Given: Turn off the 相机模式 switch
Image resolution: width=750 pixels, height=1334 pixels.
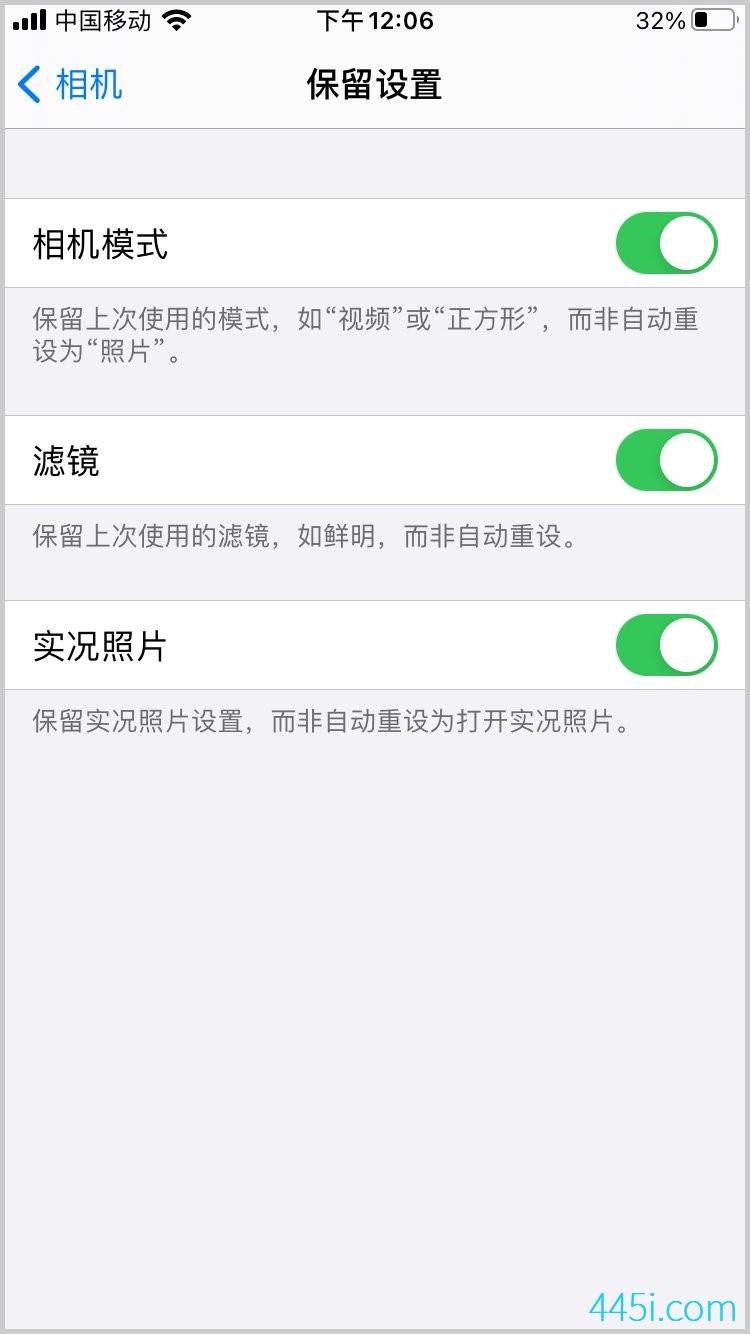Looking at the screenshot, I should (x=667, y=243).
